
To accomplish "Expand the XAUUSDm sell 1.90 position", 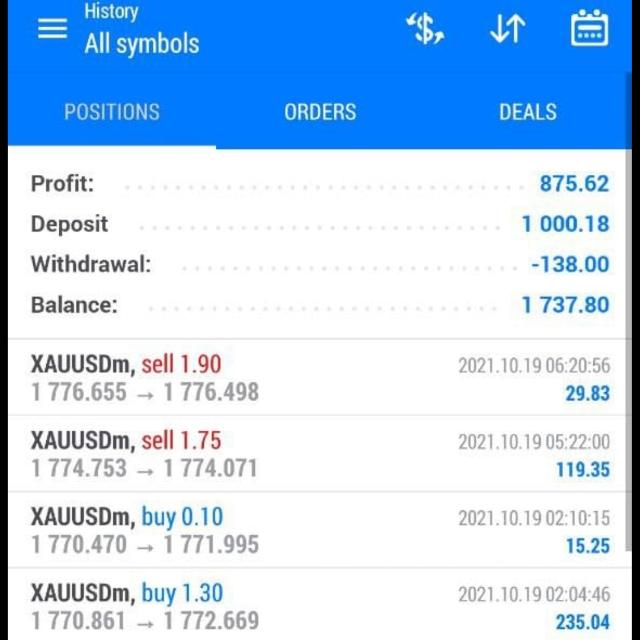I will (x=320, y=378).
